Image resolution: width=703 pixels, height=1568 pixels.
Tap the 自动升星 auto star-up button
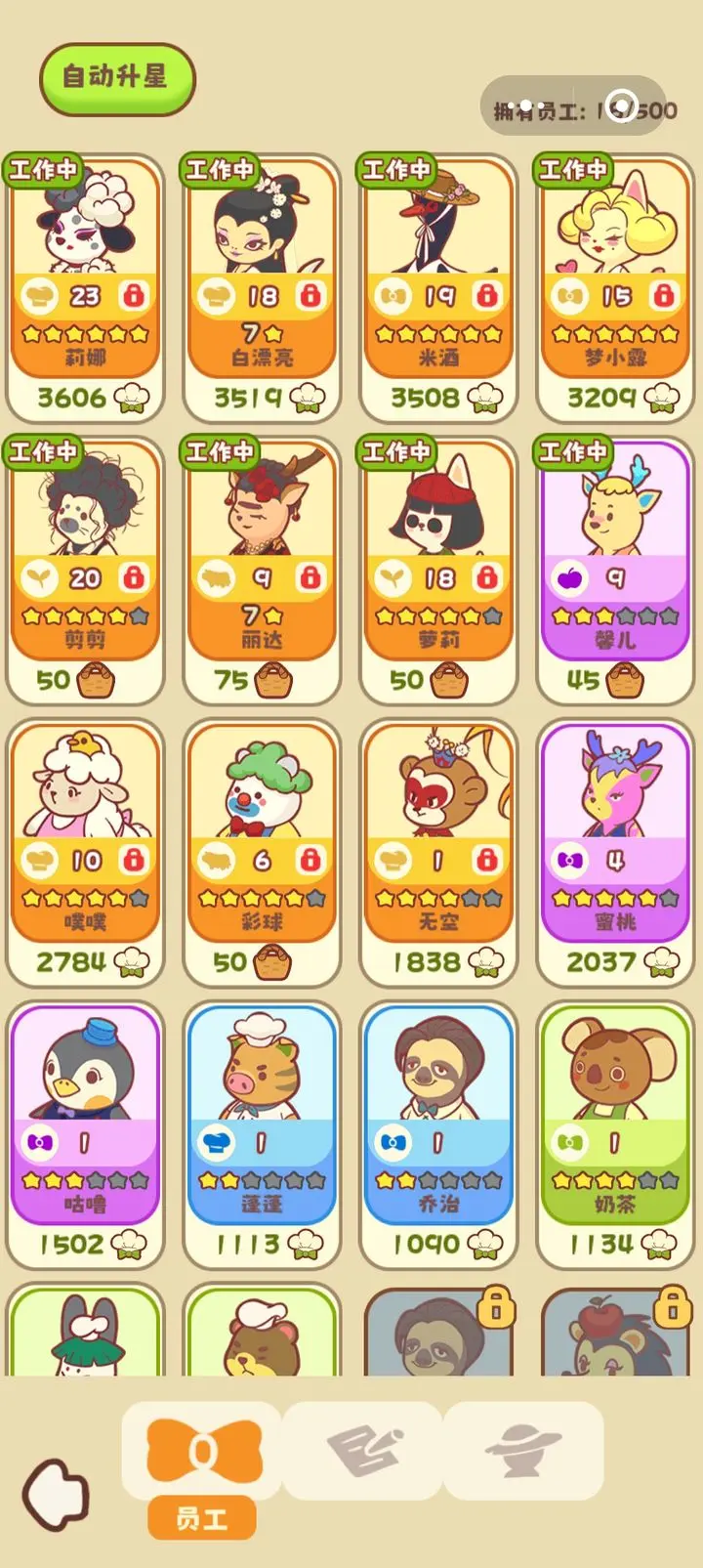tap(117, 78)
